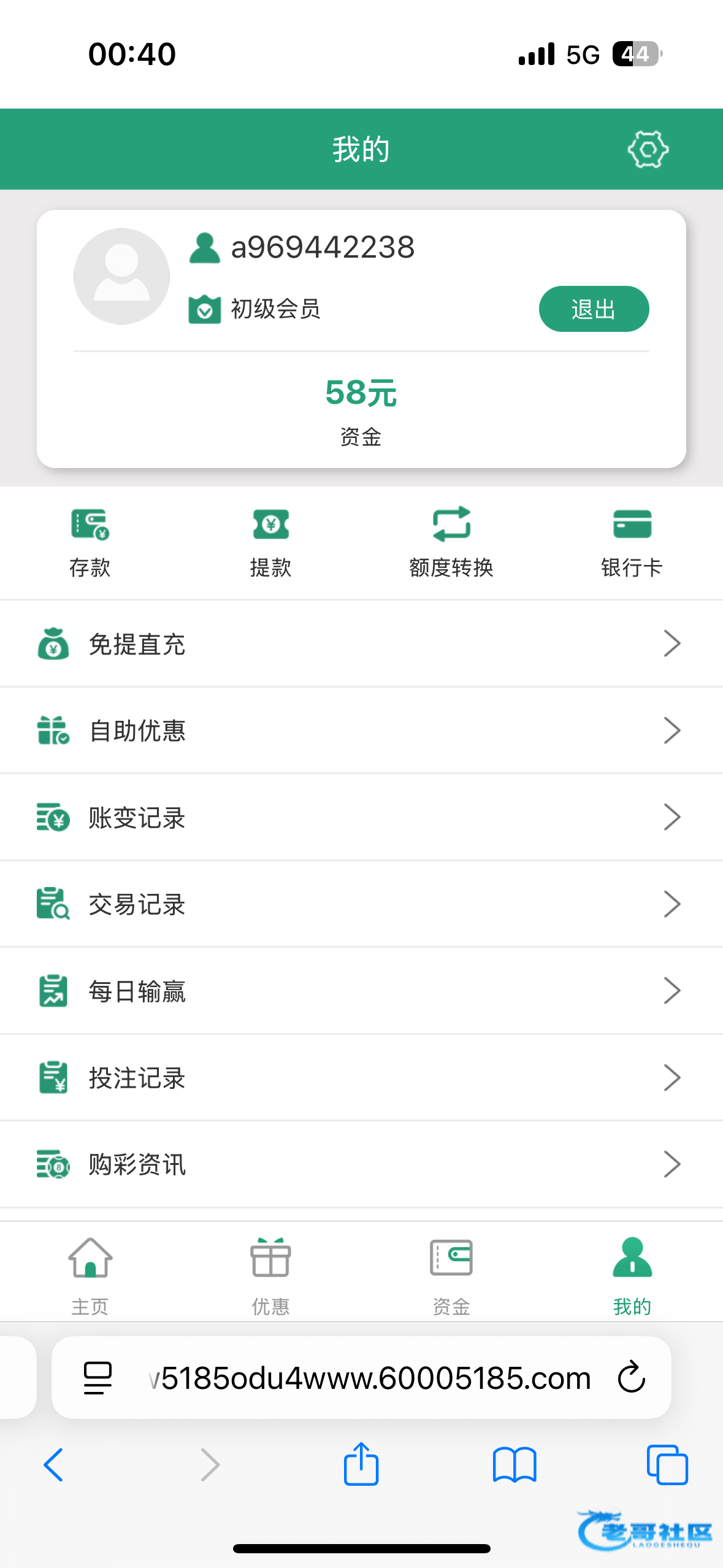View 账变记录 account change records
This screenshot has height=1568, width=723.
[x=361, y=818]
